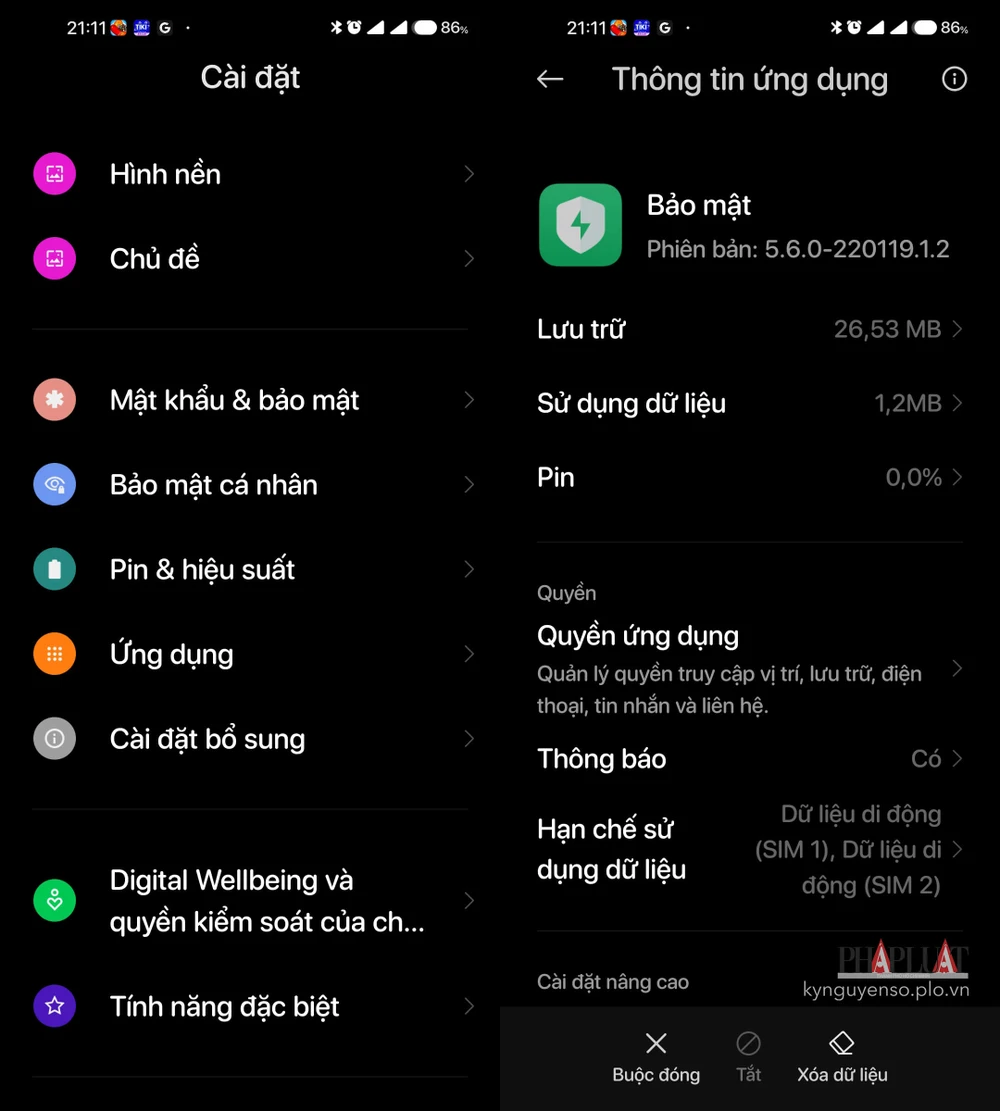Open Mật khẩu & bảo mật
The height and width of the screenshot is (1111, 1000).
click(x=250, y=400)
